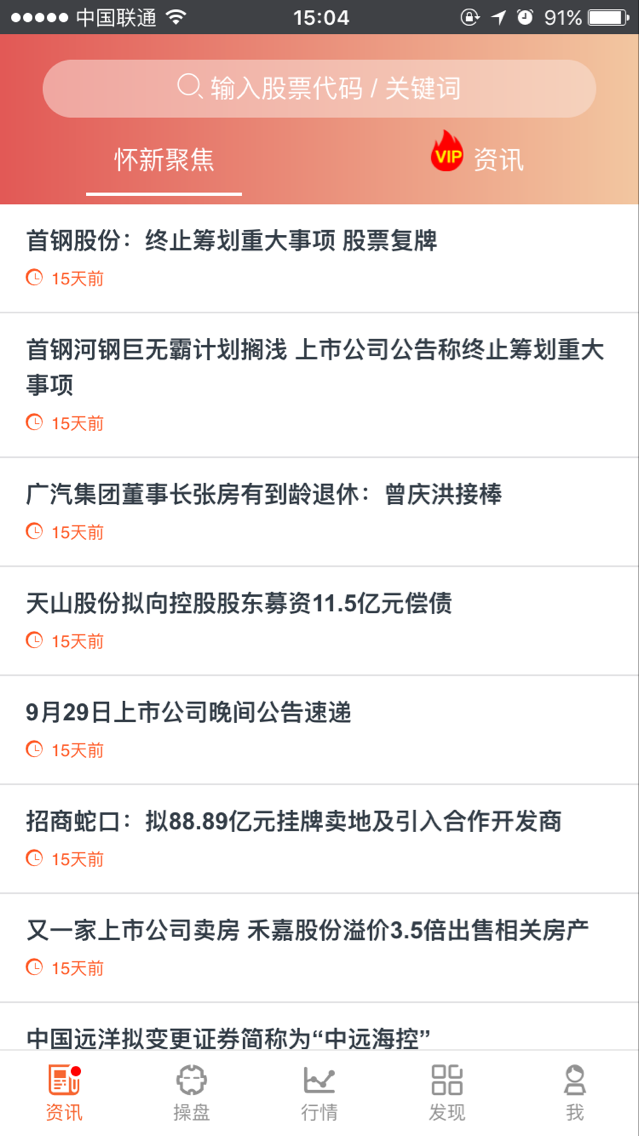Viewport: 639px width, 1136px height.
Task: Go to the 发现 bottom tab
Action: click(x=447, y=1093)
